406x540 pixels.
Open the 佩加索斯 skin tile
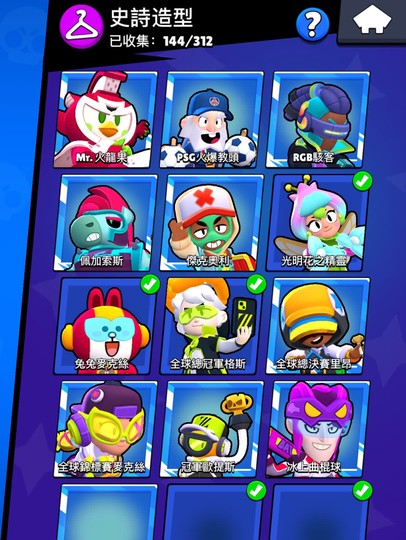(x=106, y=222)
